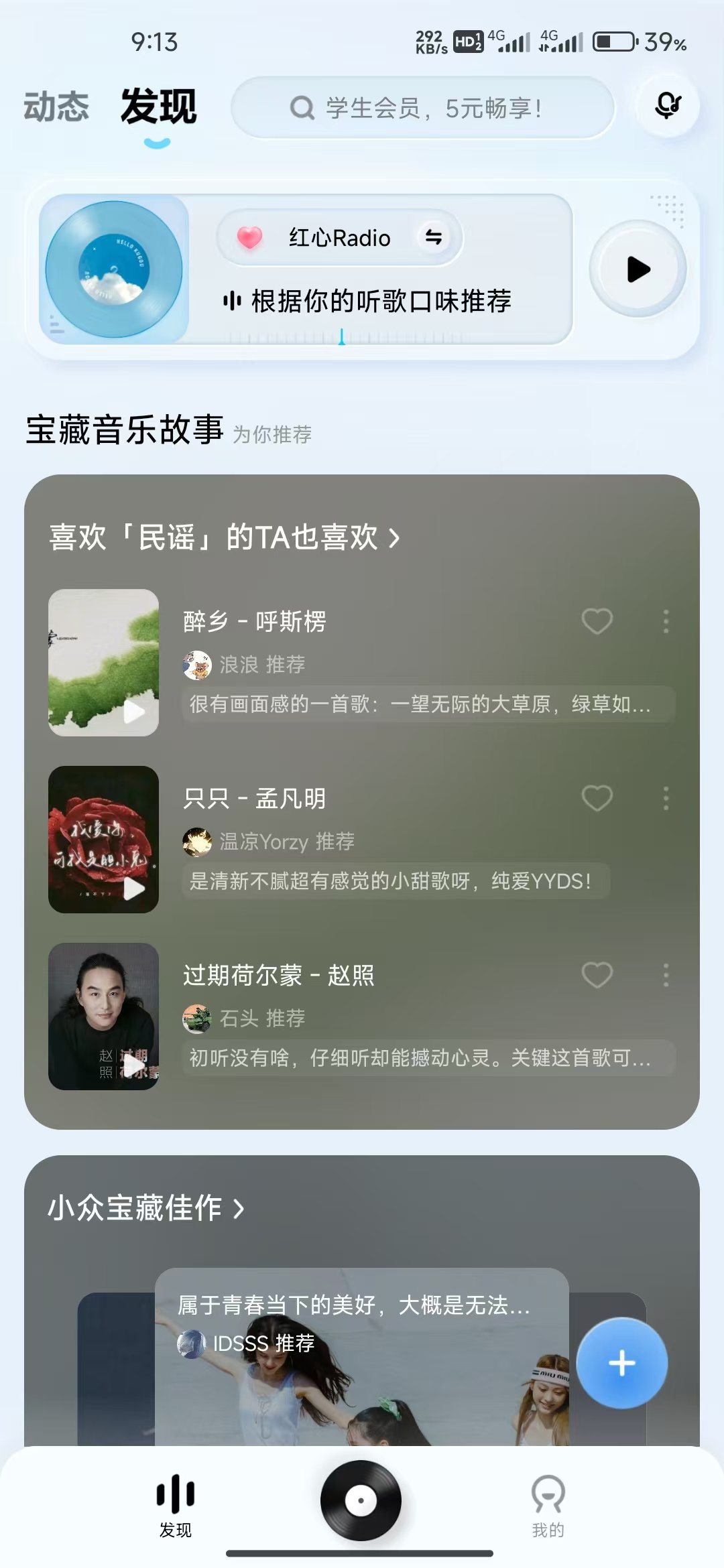
Task: Go to the 我的 tab
Action: tap(548, 1504)
